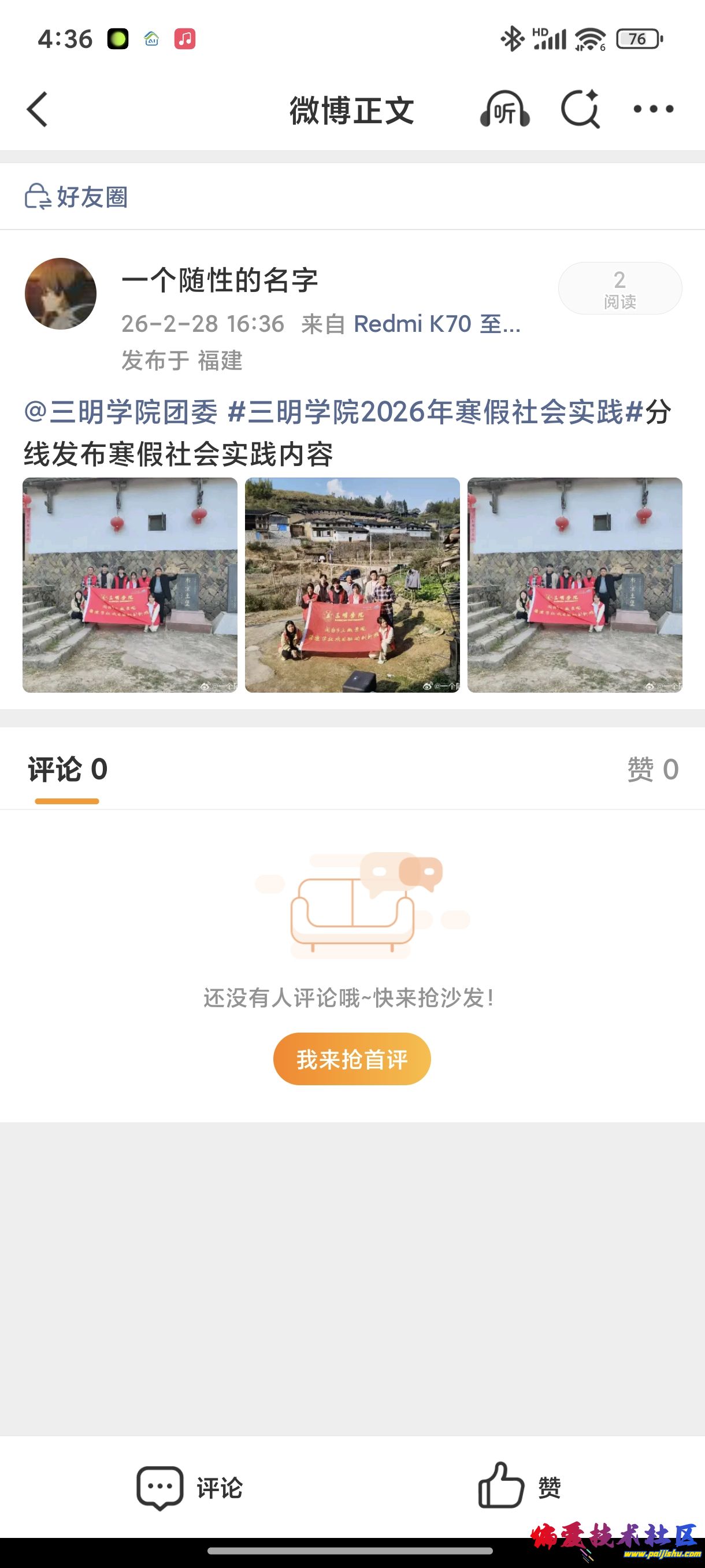This screenshot has width=705, height=1568.
Task: Switch to the 评论 0 tab
Action: click(68, 770)
